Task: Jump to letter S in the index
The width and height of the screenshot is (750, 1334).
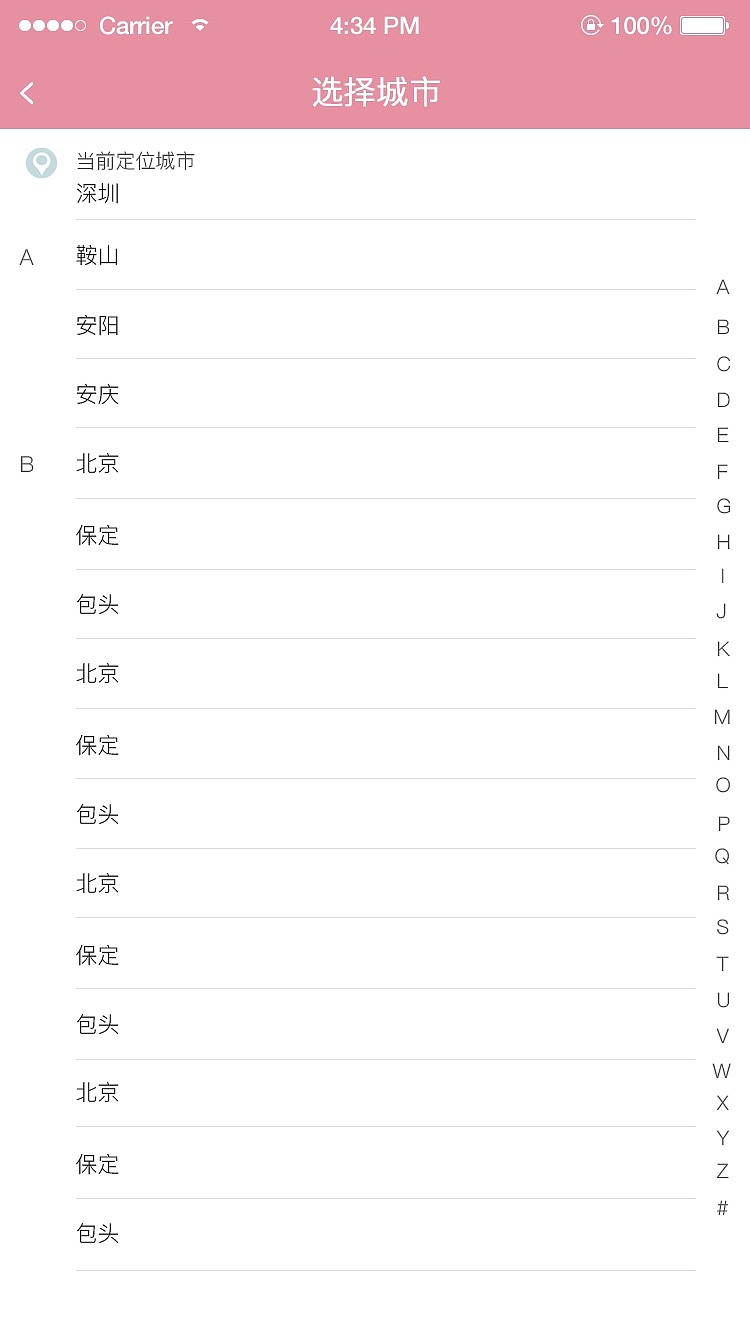Action: click(x=722, y=929)
